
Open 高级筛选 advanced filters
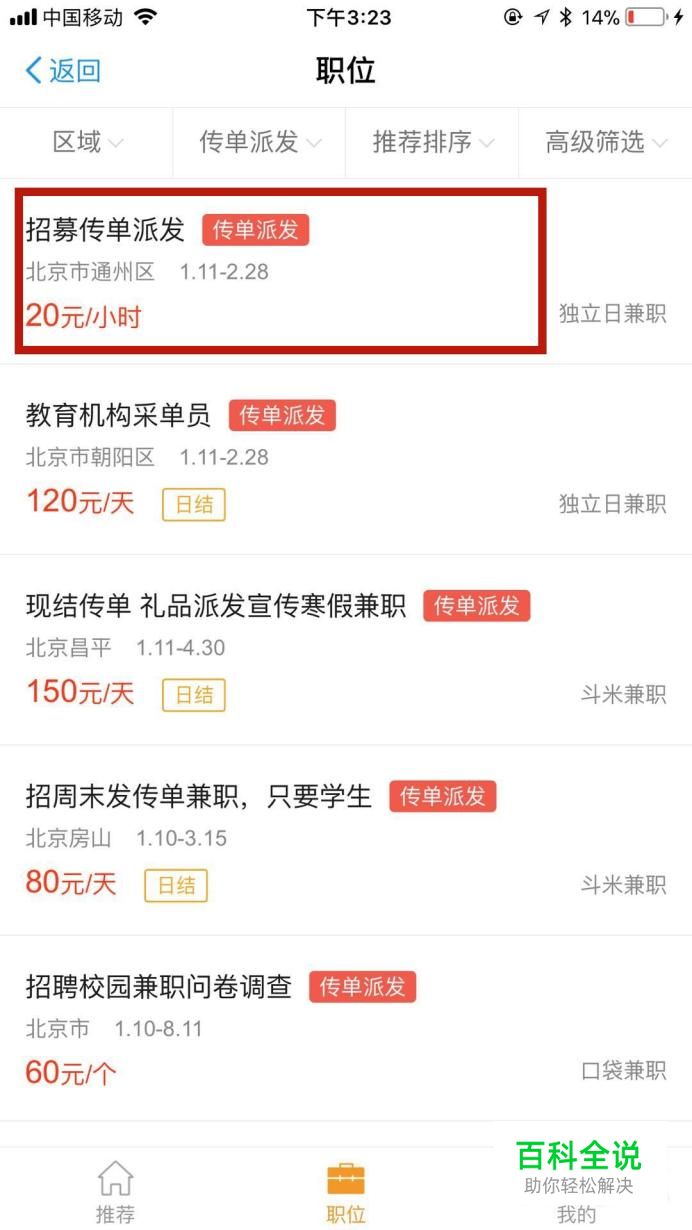[x=605, y=142]
